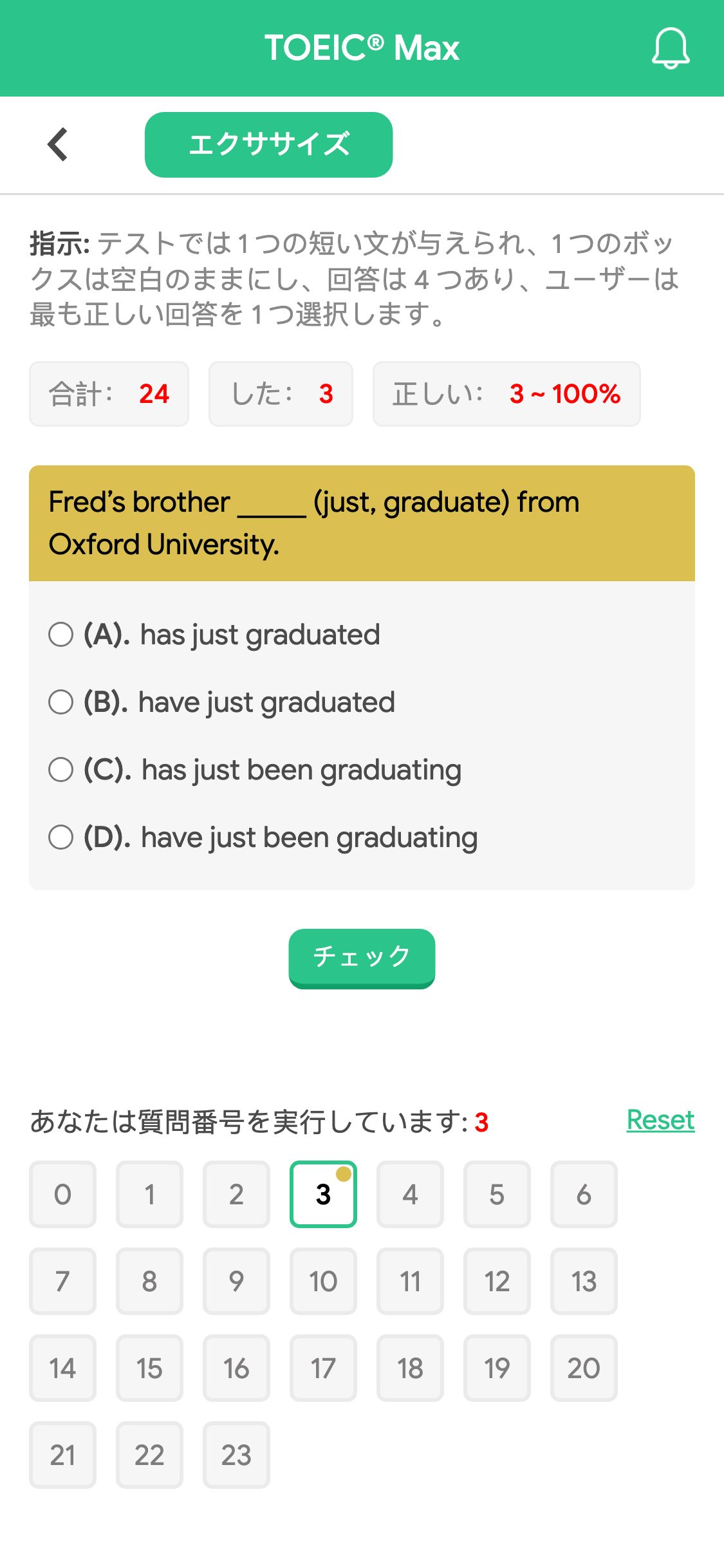Check the answer with チェック
The height and width of the screenshot is (1568, 724).
[x=362, y=958]
